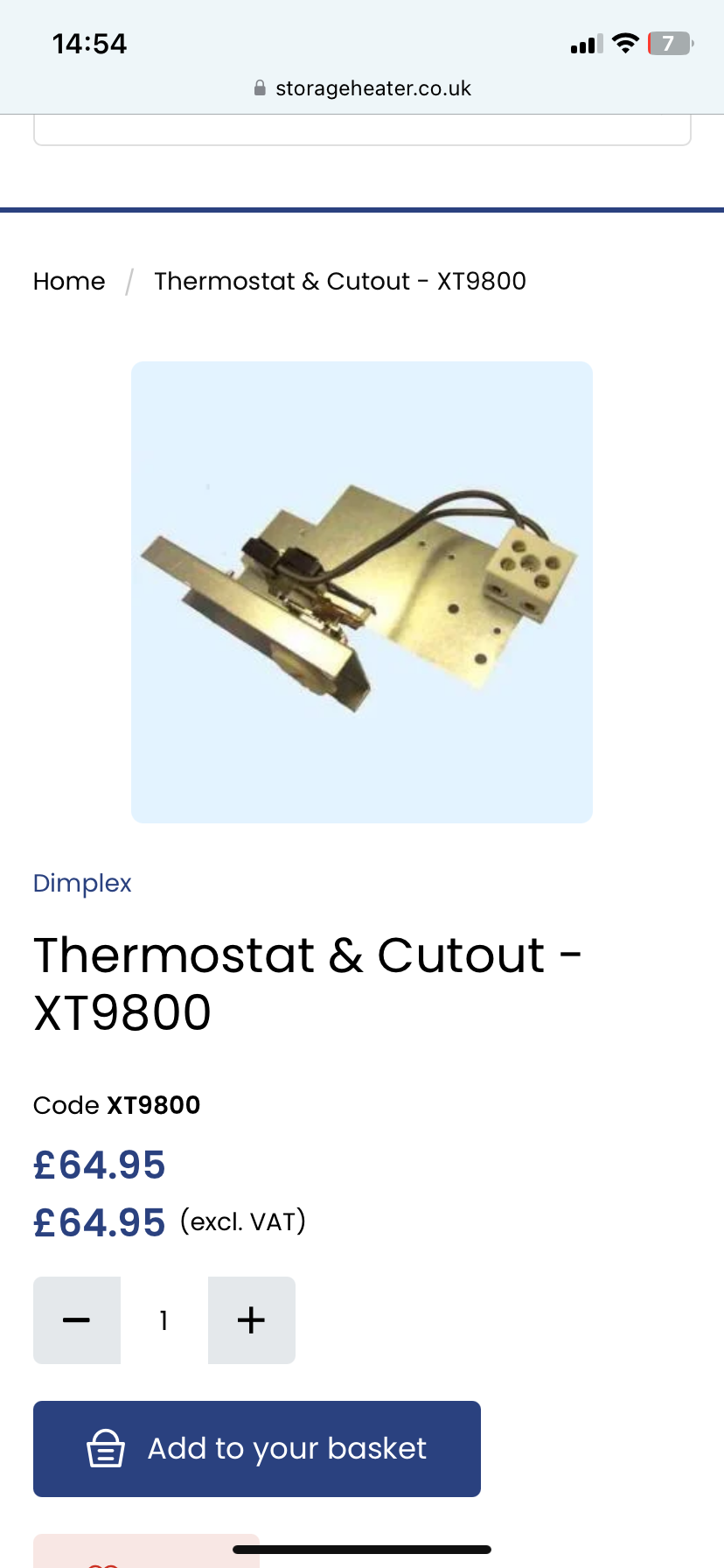Add to your basket
724x1568 pixels.
[257, 1449]
